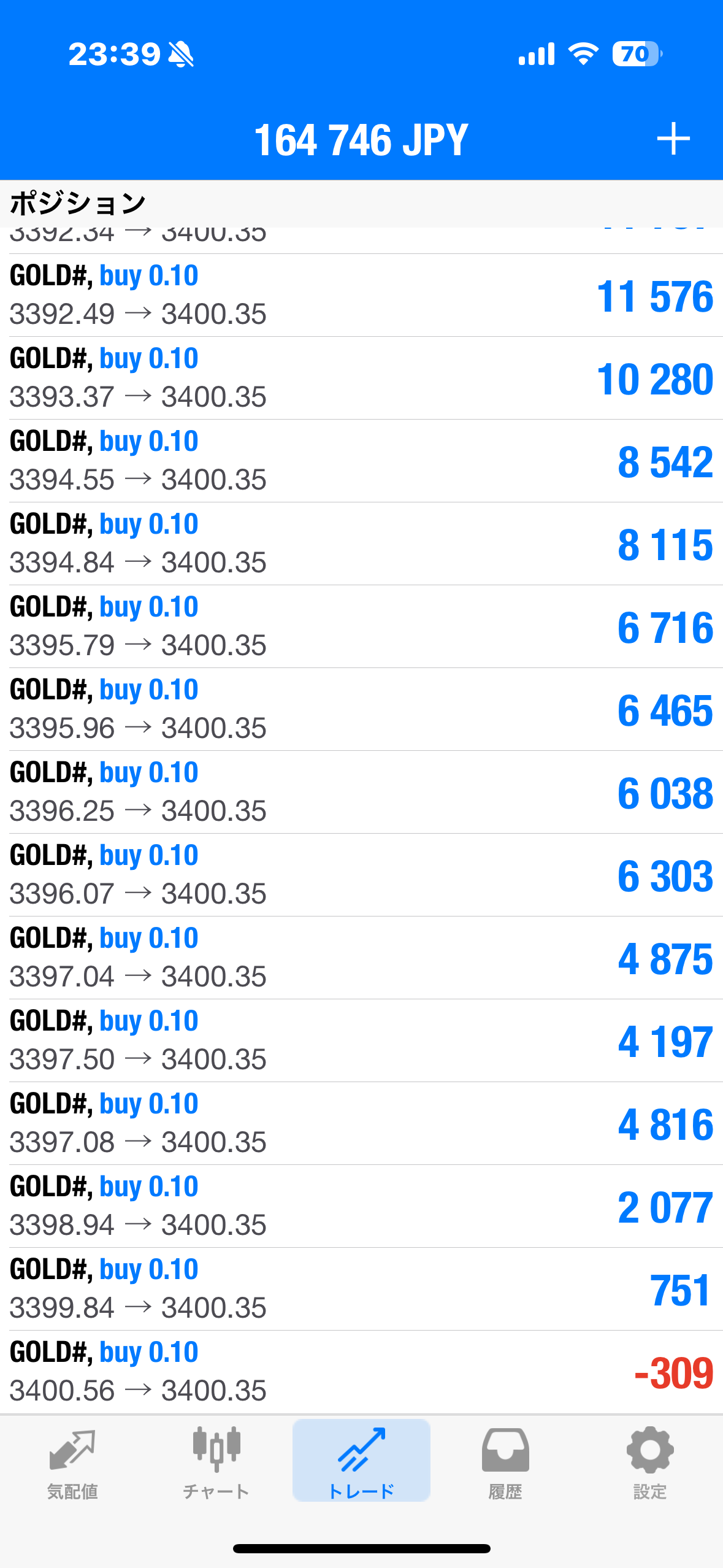The height and width of the screenshot is (1568, 723).
Task: Tap the GOLD# position with profit 8 115
Action: pyautogui.click(x=361, y=544)
